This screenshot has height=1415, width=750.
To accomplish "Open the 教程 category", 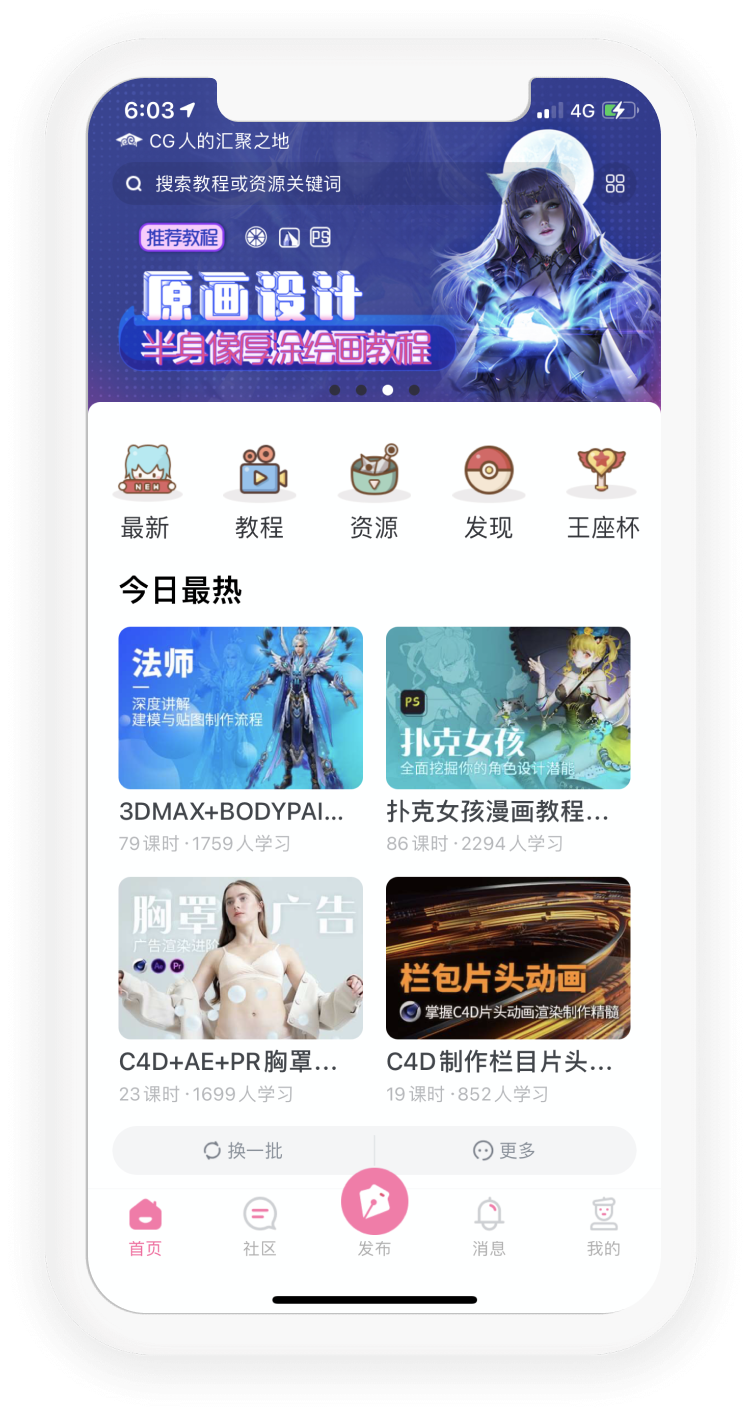I will click(260, 491).
